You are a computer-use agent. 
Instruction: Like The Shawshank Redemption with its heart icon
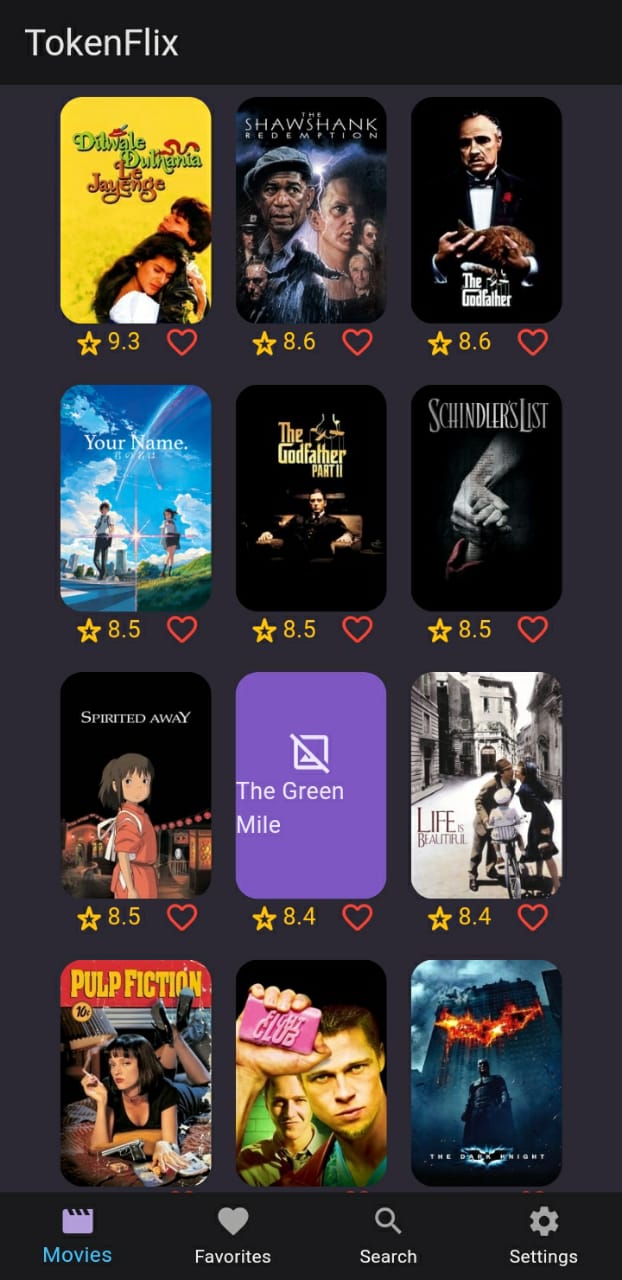(x=357, y=343)
